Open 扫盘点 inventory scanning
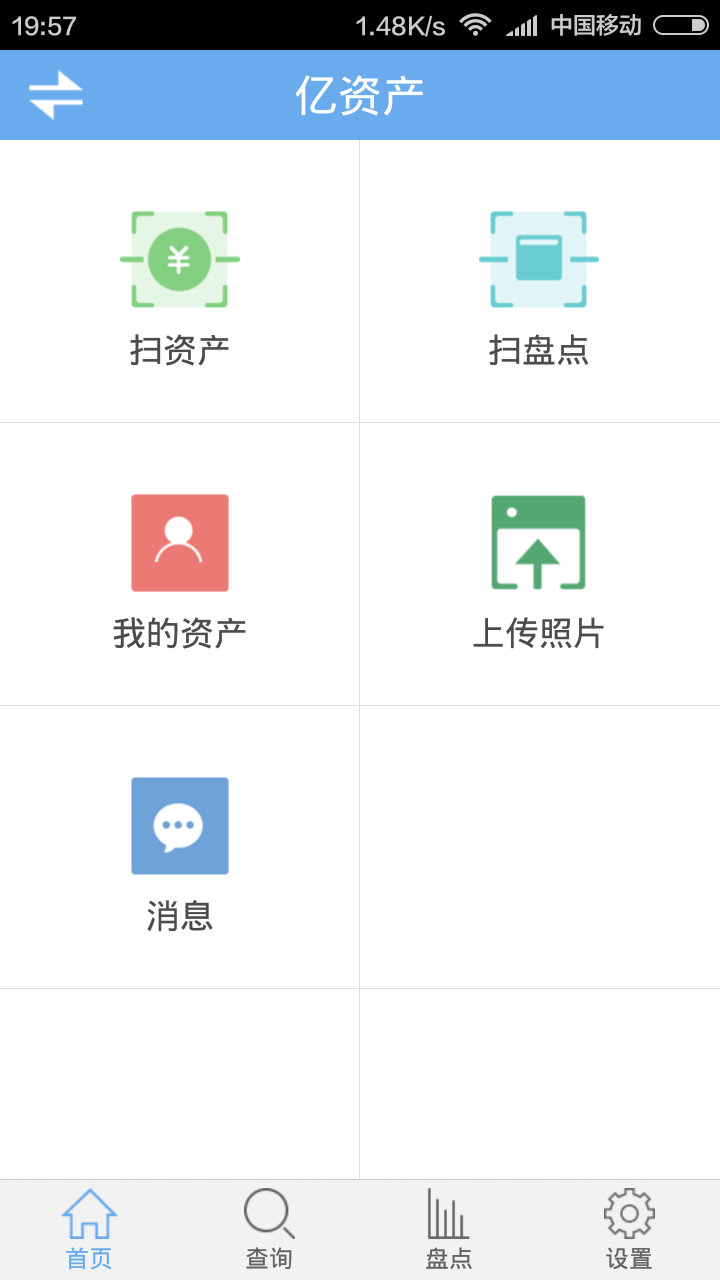This screenshot has width=720, height=1280. point(539,283)
